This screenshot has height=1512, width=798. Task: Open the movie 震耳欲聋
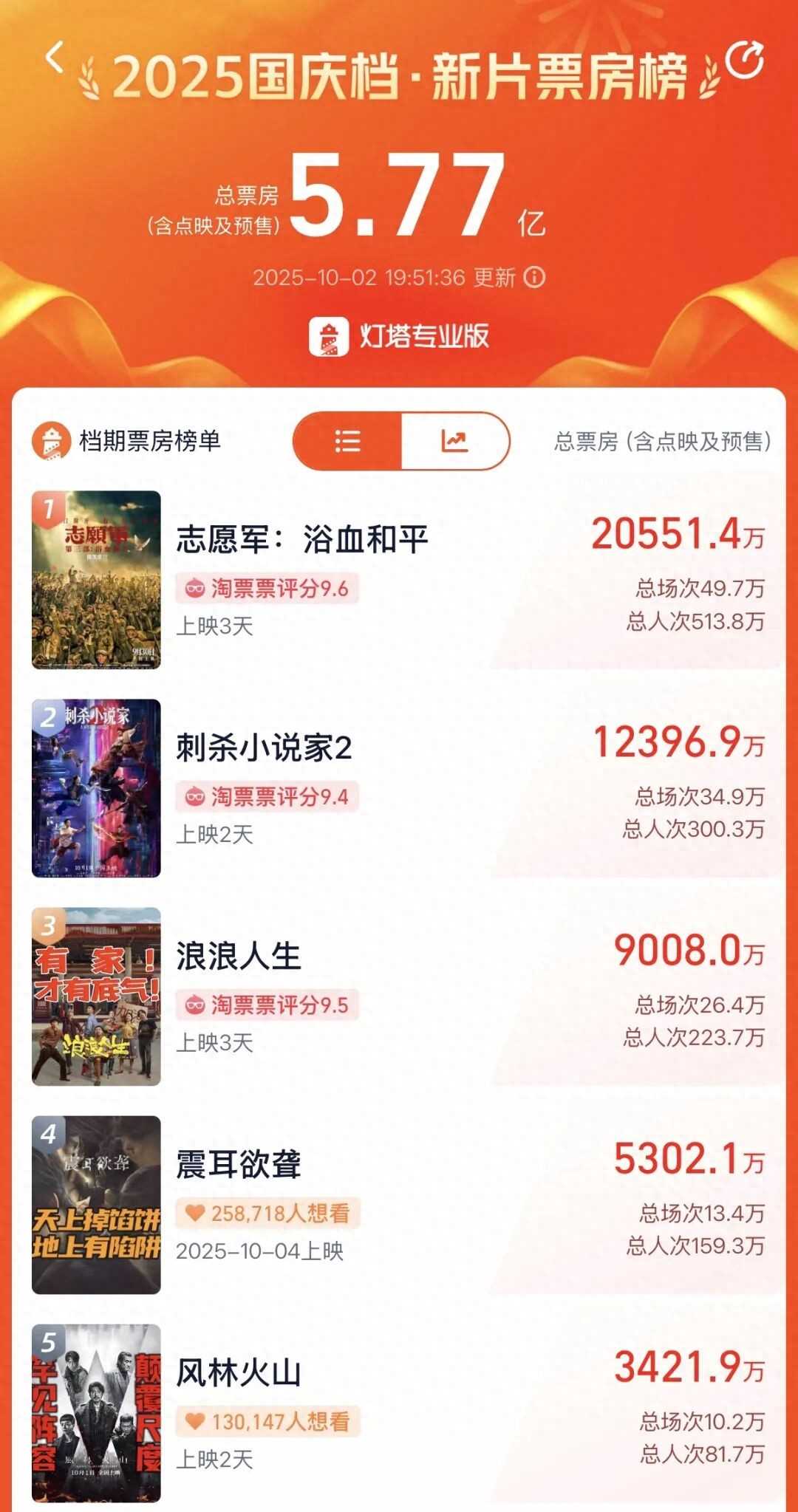[x=239, y=1165]
